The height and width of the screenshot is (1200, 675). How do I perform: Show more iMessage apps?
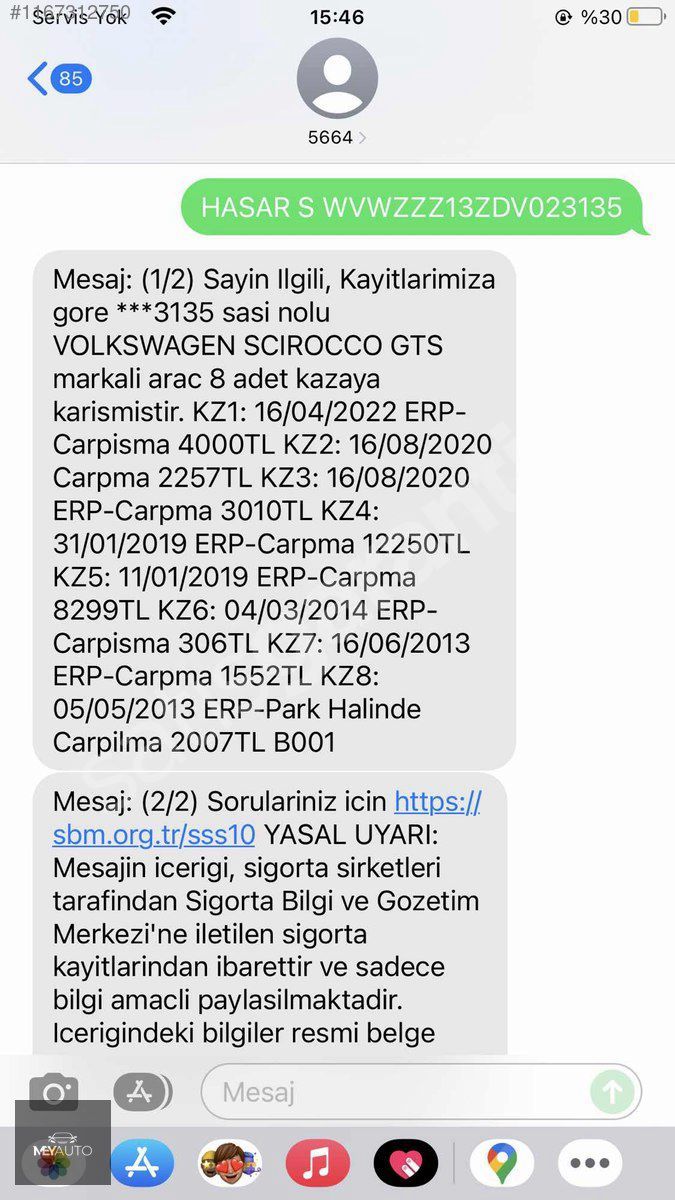pyautogui.click(x=590, y=1163)
